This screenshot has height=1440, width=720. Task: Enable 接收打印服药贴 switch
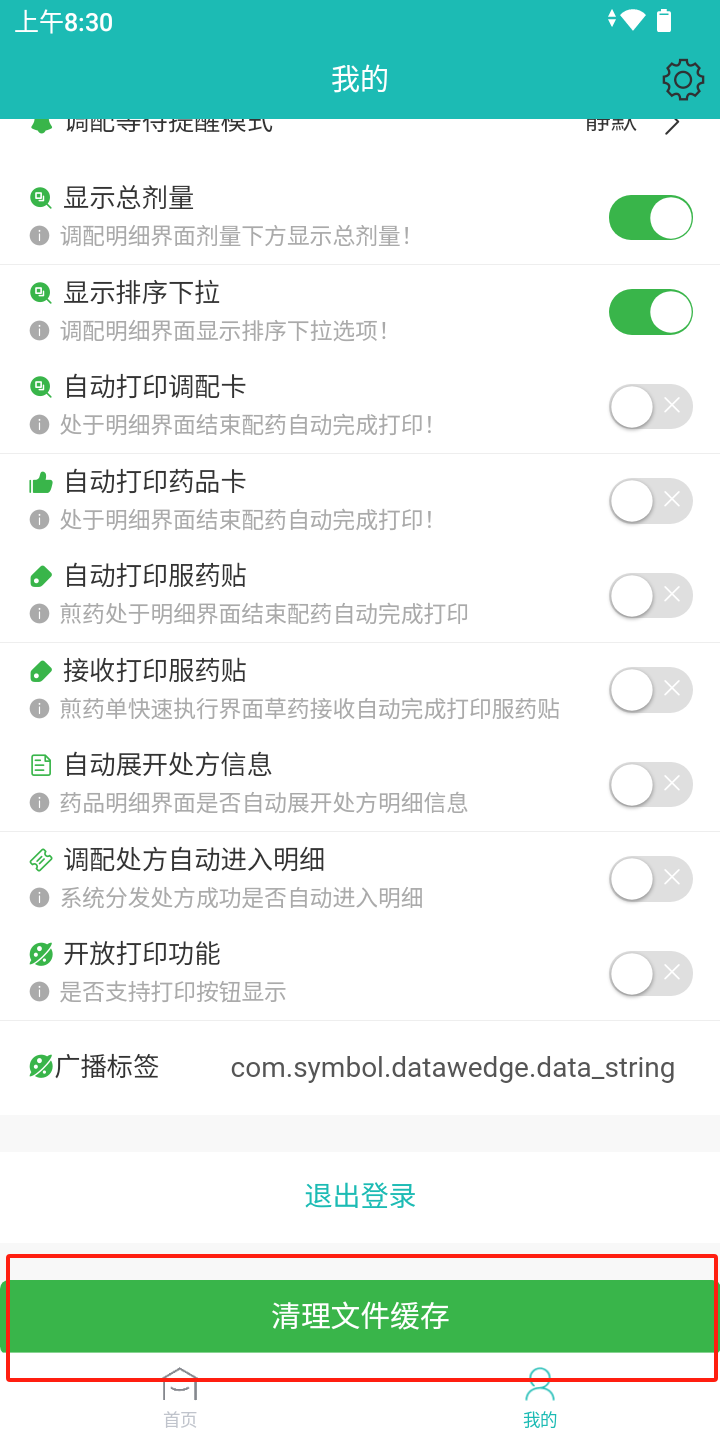click(651, 690)
